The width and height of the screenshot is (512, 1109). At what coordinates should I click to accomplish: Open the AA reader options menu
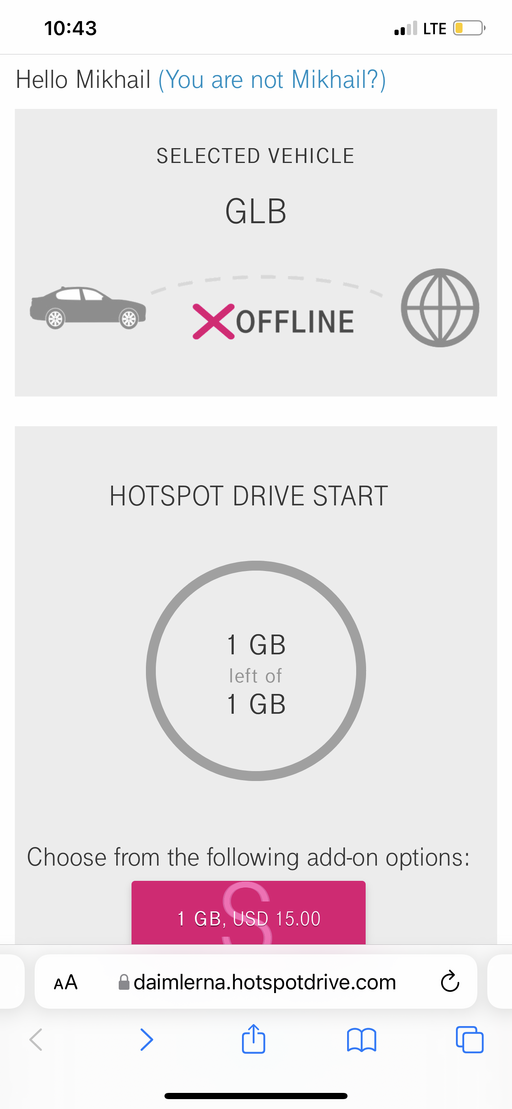(x=66, y=982)
